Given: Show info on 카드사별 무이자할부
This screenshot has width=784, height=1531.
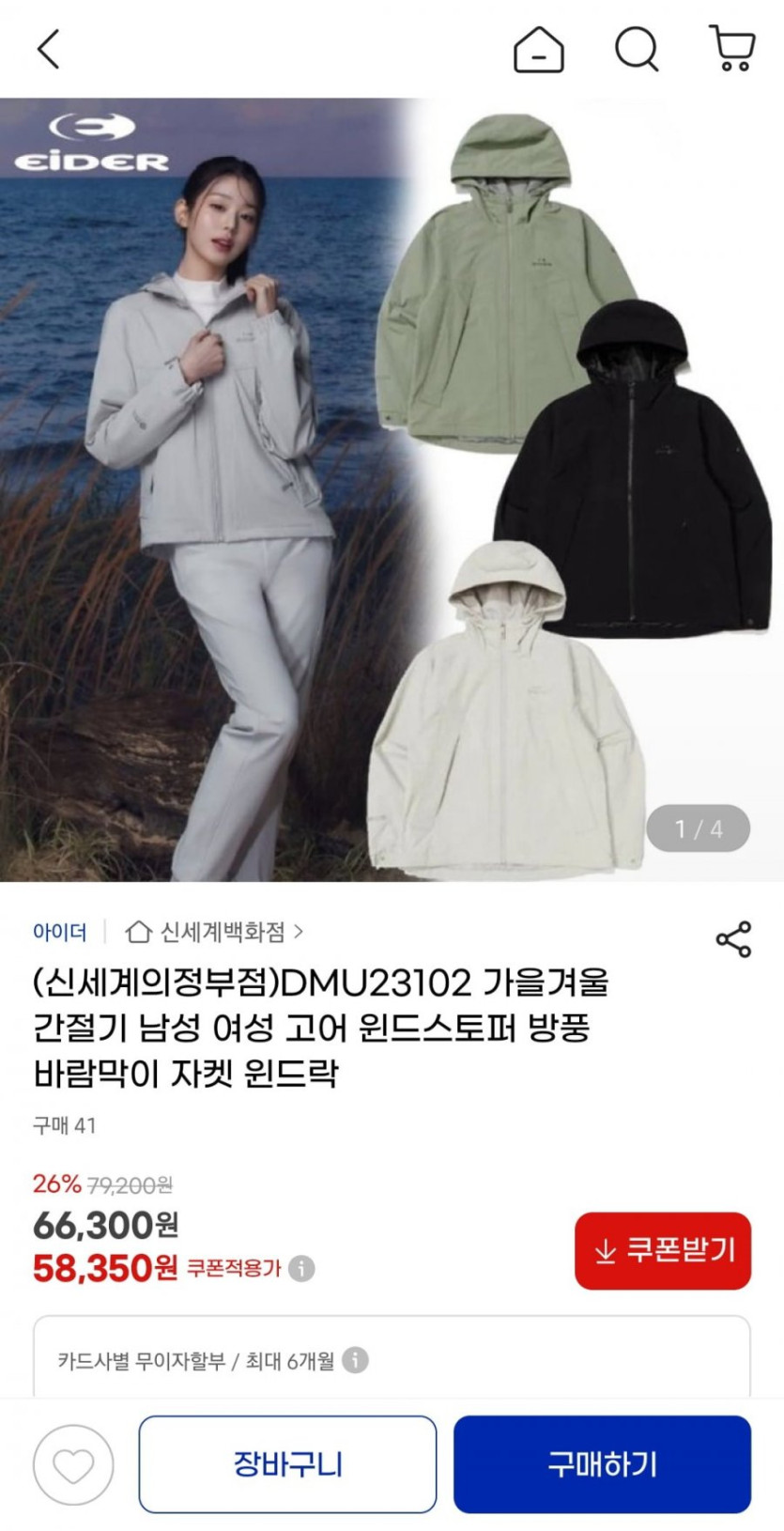Looking at the screenshot, I should click(x=355, y=1360).
